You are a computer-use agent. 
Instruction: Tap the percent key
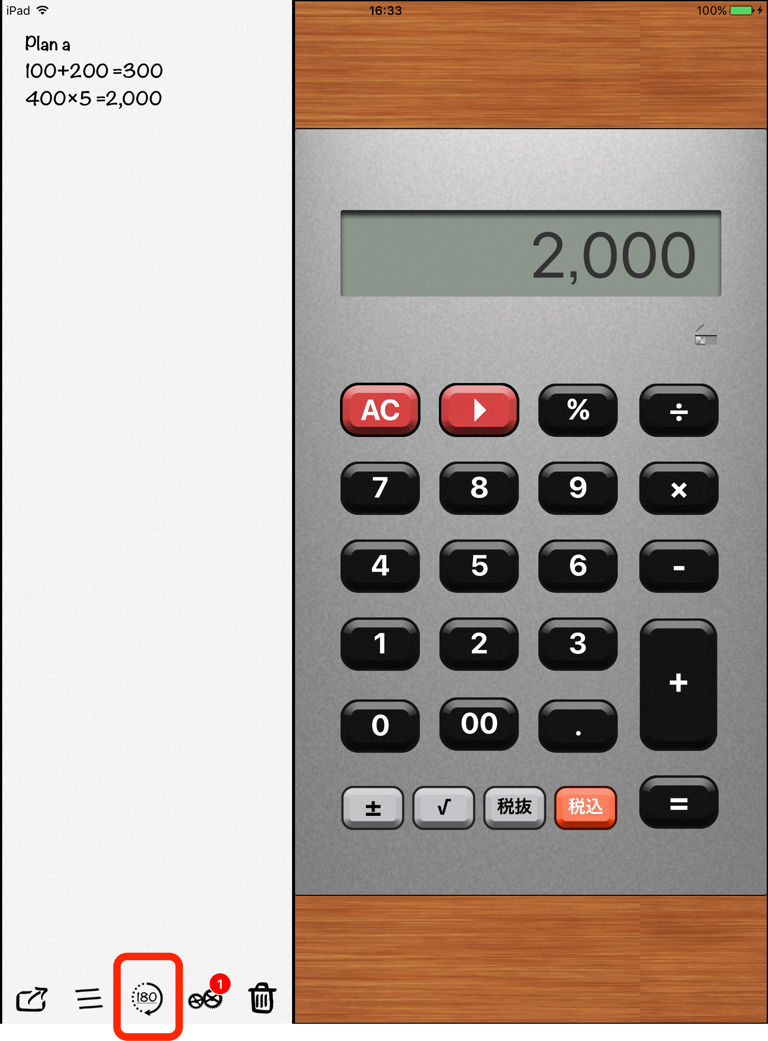tap(578, 410)
